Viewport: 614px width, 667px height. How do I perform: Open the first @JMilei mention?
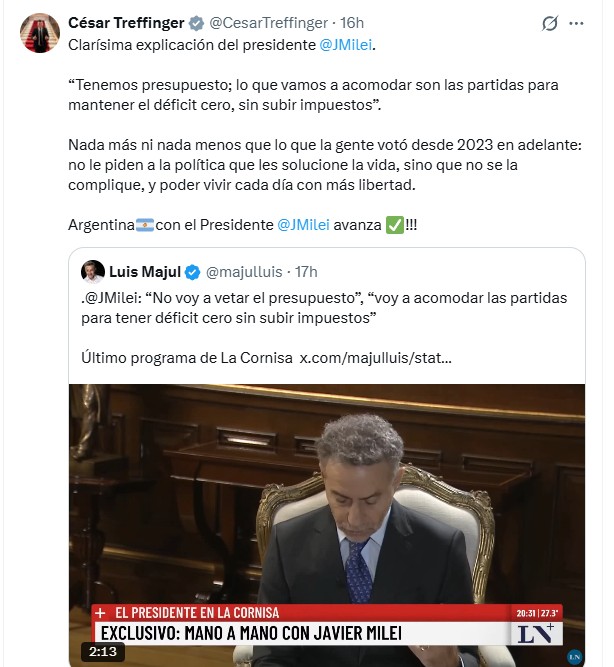point(349,45)
